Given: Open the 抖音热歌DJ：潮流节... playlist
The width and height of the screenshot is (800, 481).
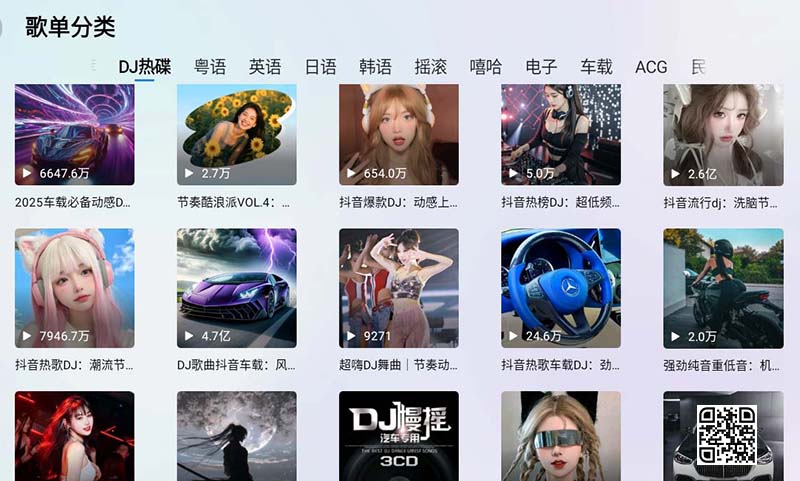Looking at the screenshot, I should click(74, 288).
